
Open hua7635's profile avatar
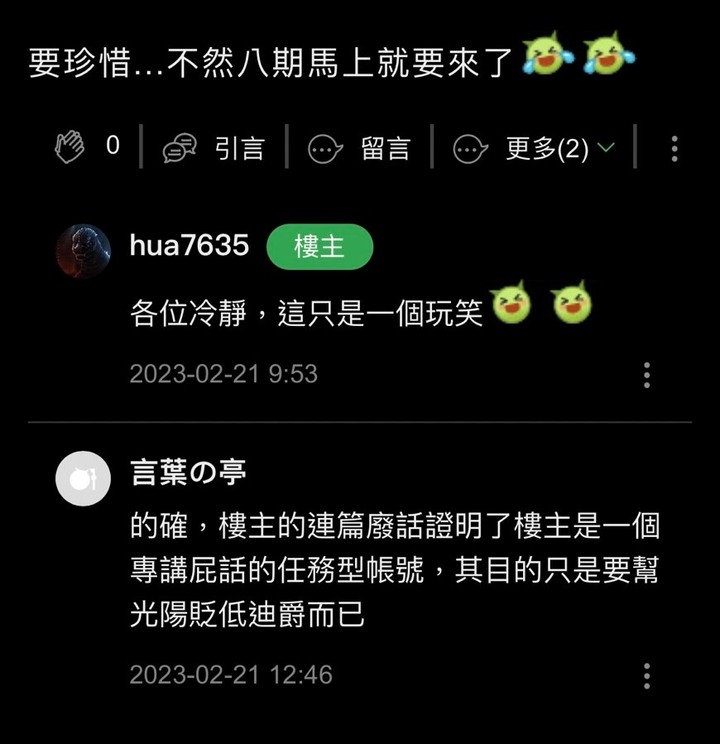[83, 250]
